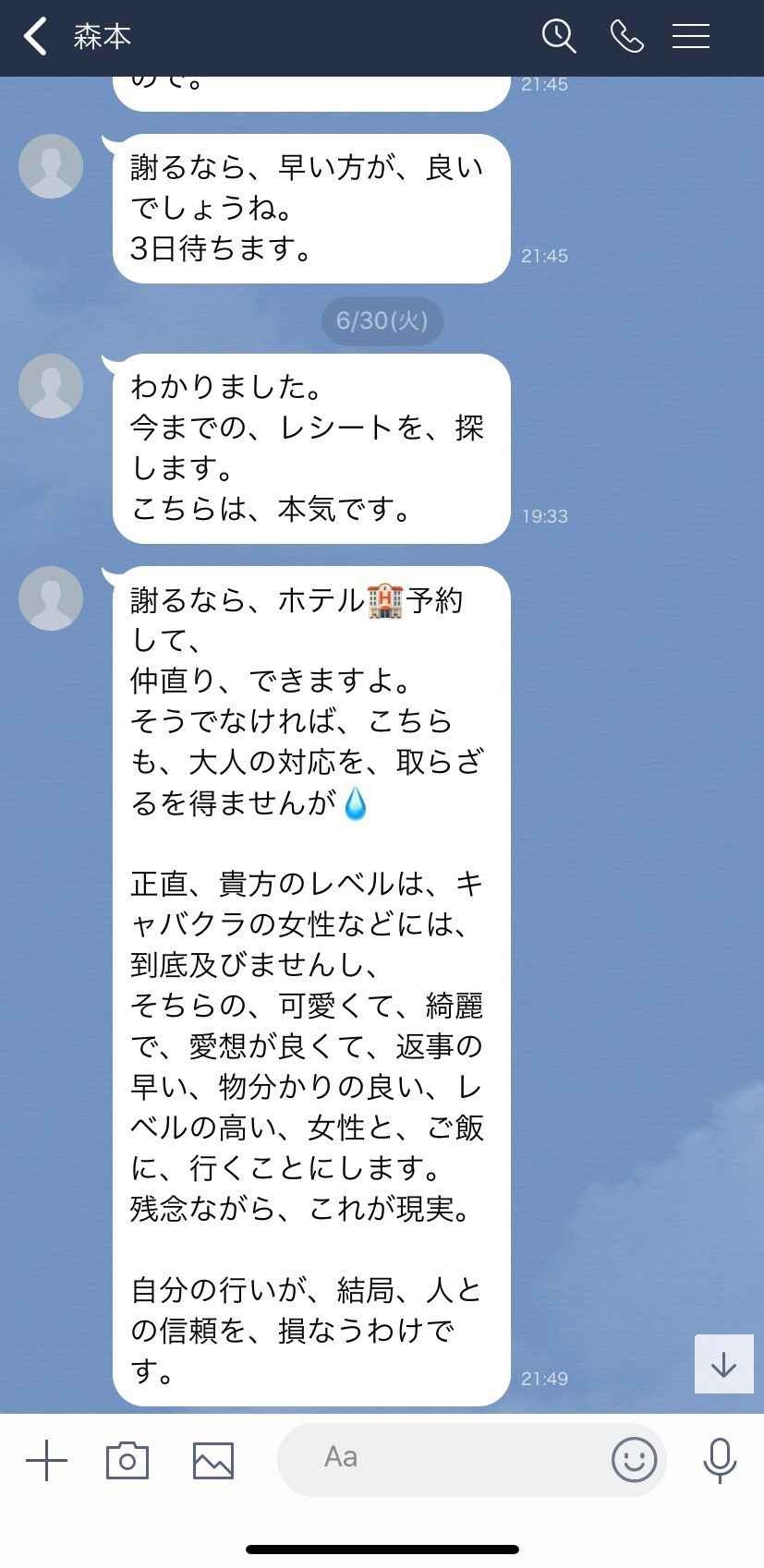764x1568 pixels.
Task: Open the photo gallery picker
Action: click(212, 1460)
